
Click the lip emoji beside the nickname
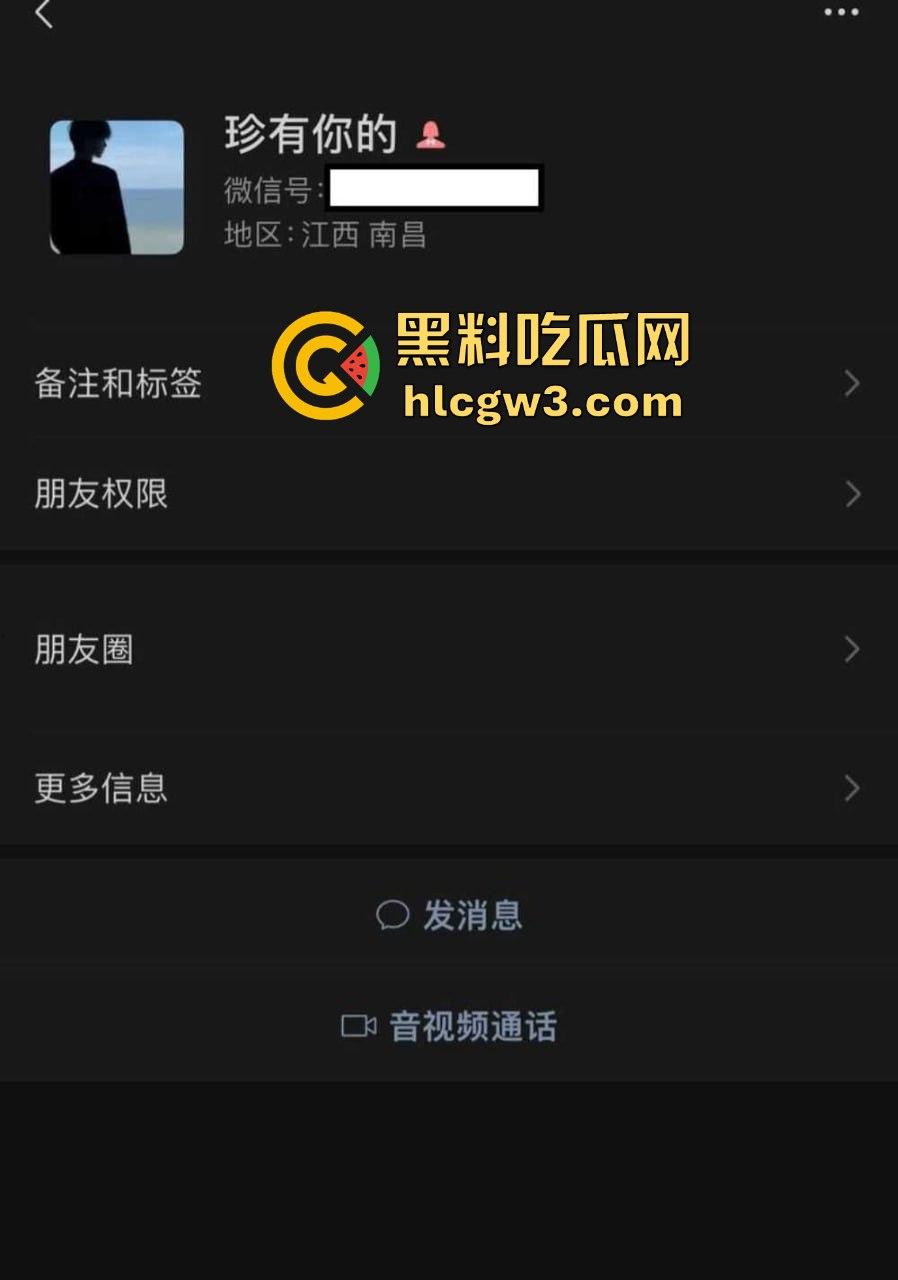point(429,133)
